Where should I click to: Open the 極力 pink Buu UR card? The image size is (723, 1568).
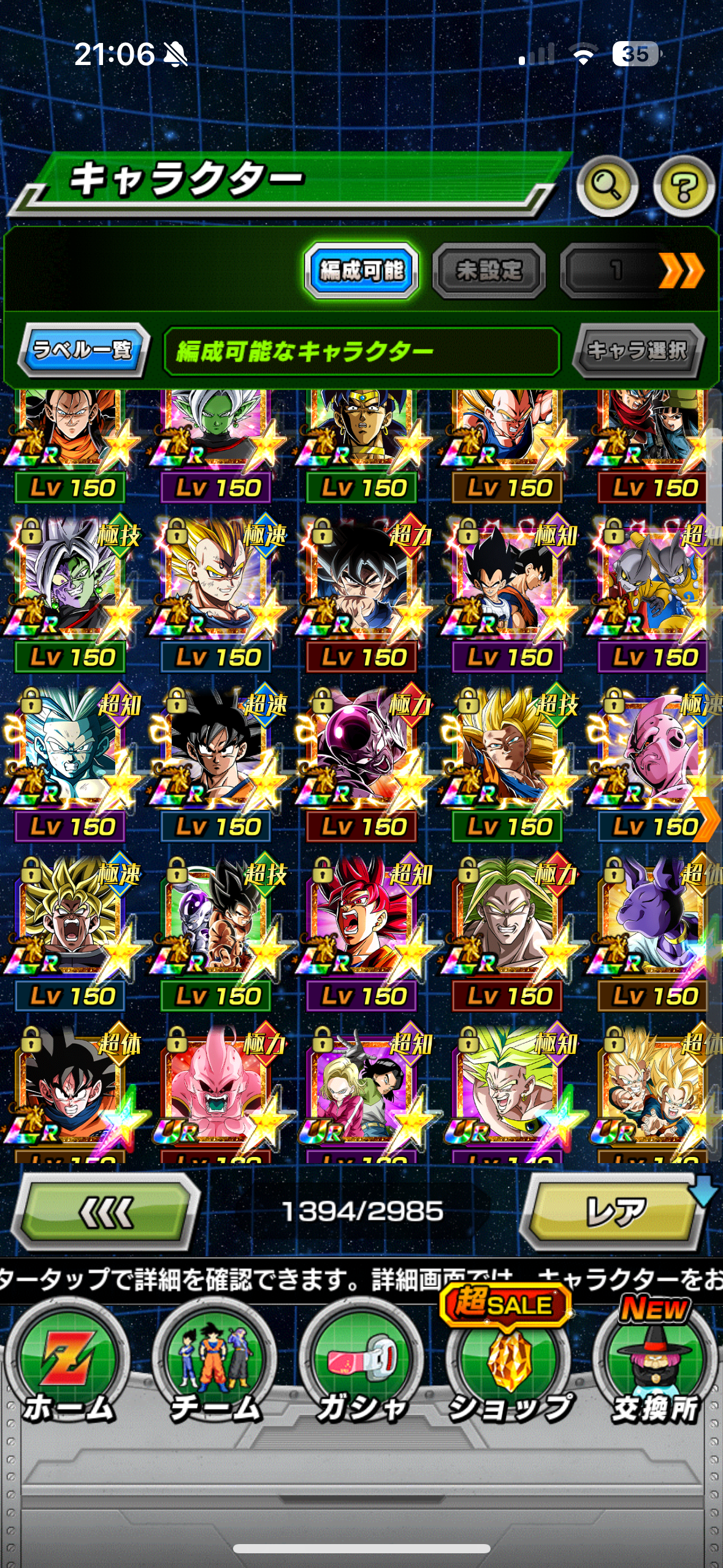coord(217,1089)
